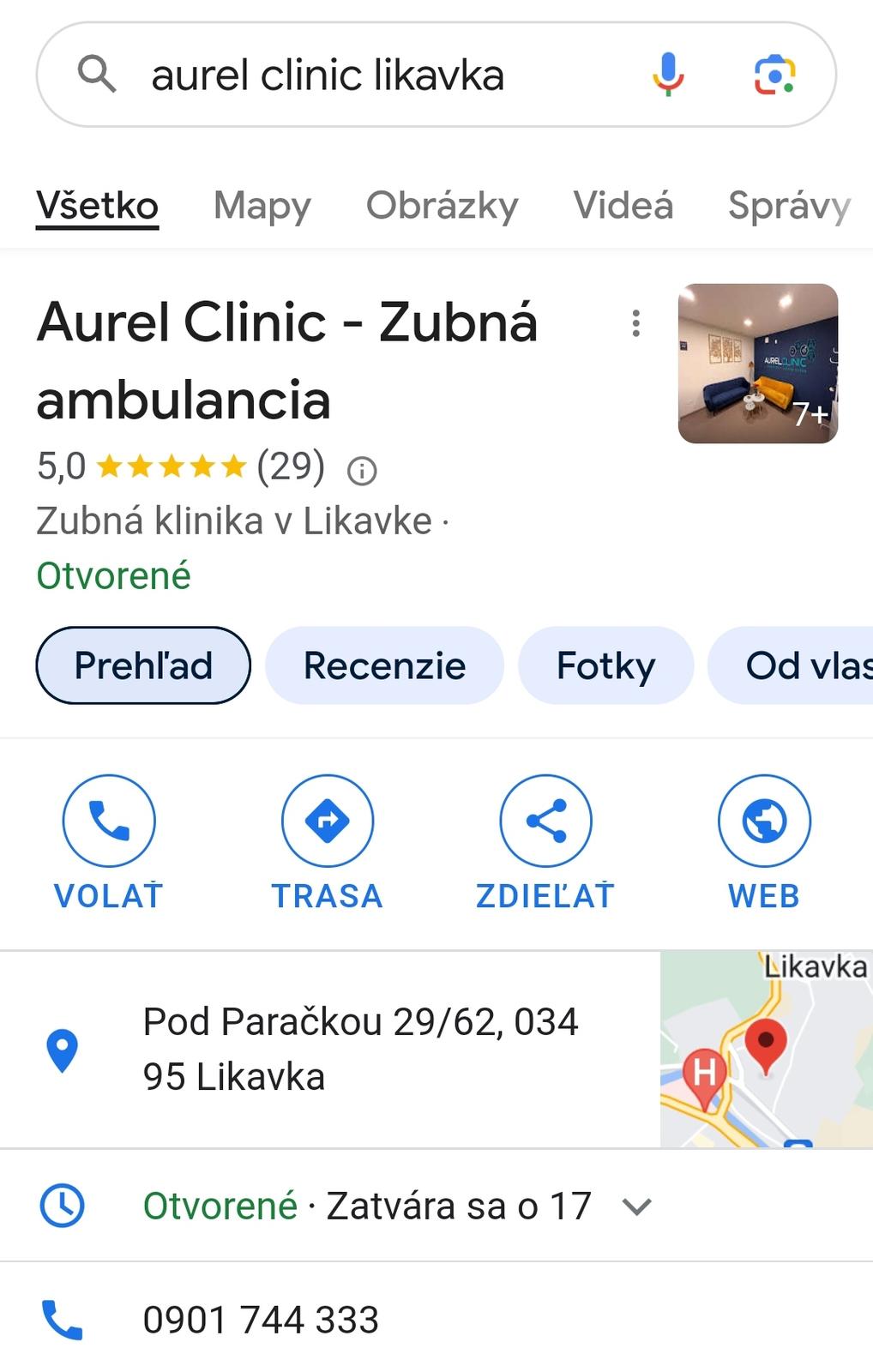Screen dimensions: 873x1372
Task: Switch to the Mapy tab
Action: (x=262, y=206)
